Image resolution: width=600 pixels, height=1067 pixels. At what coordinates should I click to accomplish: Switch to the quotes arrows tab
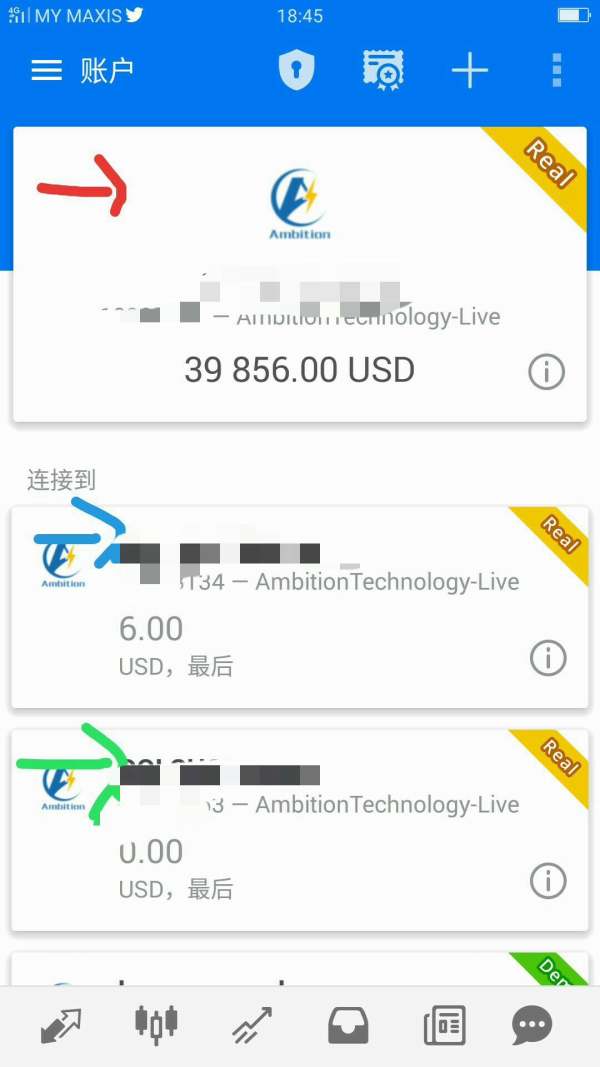click(x=61, y=1025)
